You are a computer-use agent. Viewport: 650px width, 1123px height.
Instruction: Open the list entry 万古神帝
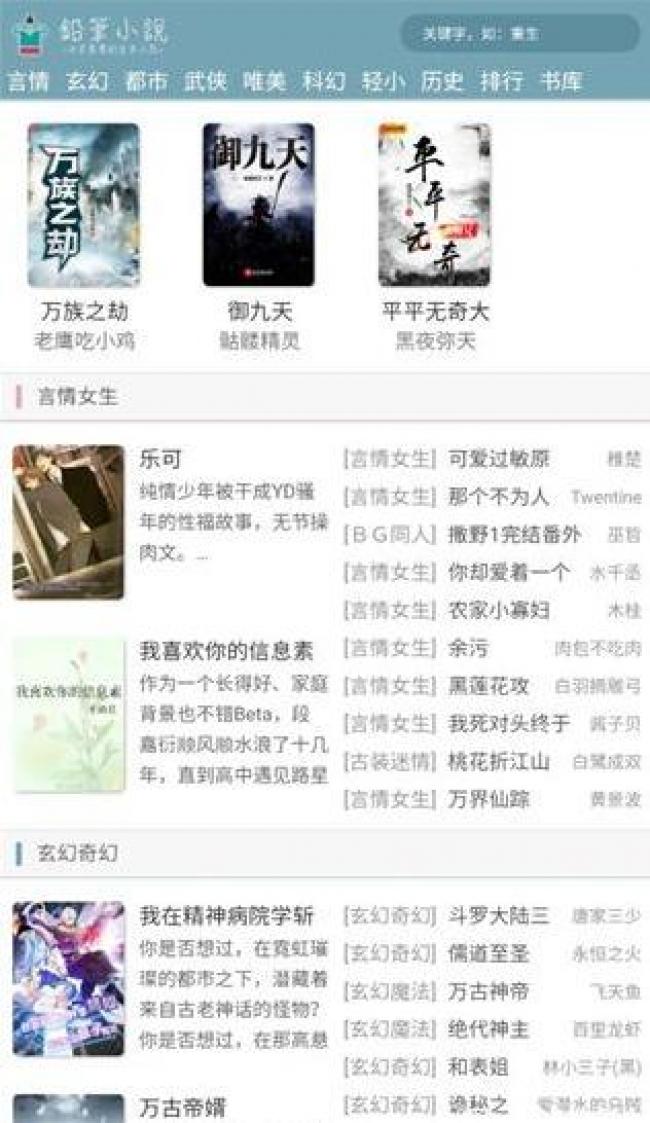click(x=488, y=991)
